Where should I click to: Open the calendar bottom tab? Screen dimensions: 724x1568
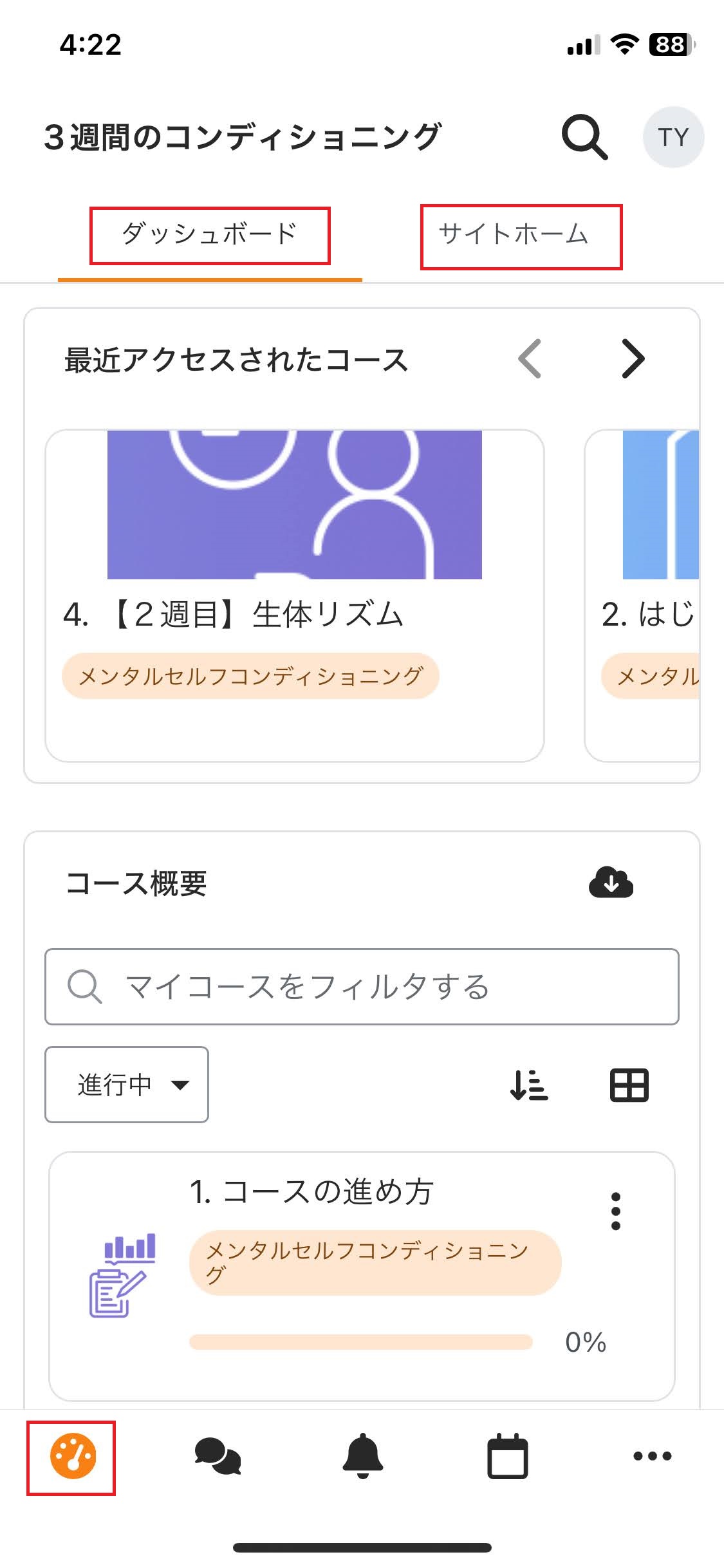[x=507, y=1456]
